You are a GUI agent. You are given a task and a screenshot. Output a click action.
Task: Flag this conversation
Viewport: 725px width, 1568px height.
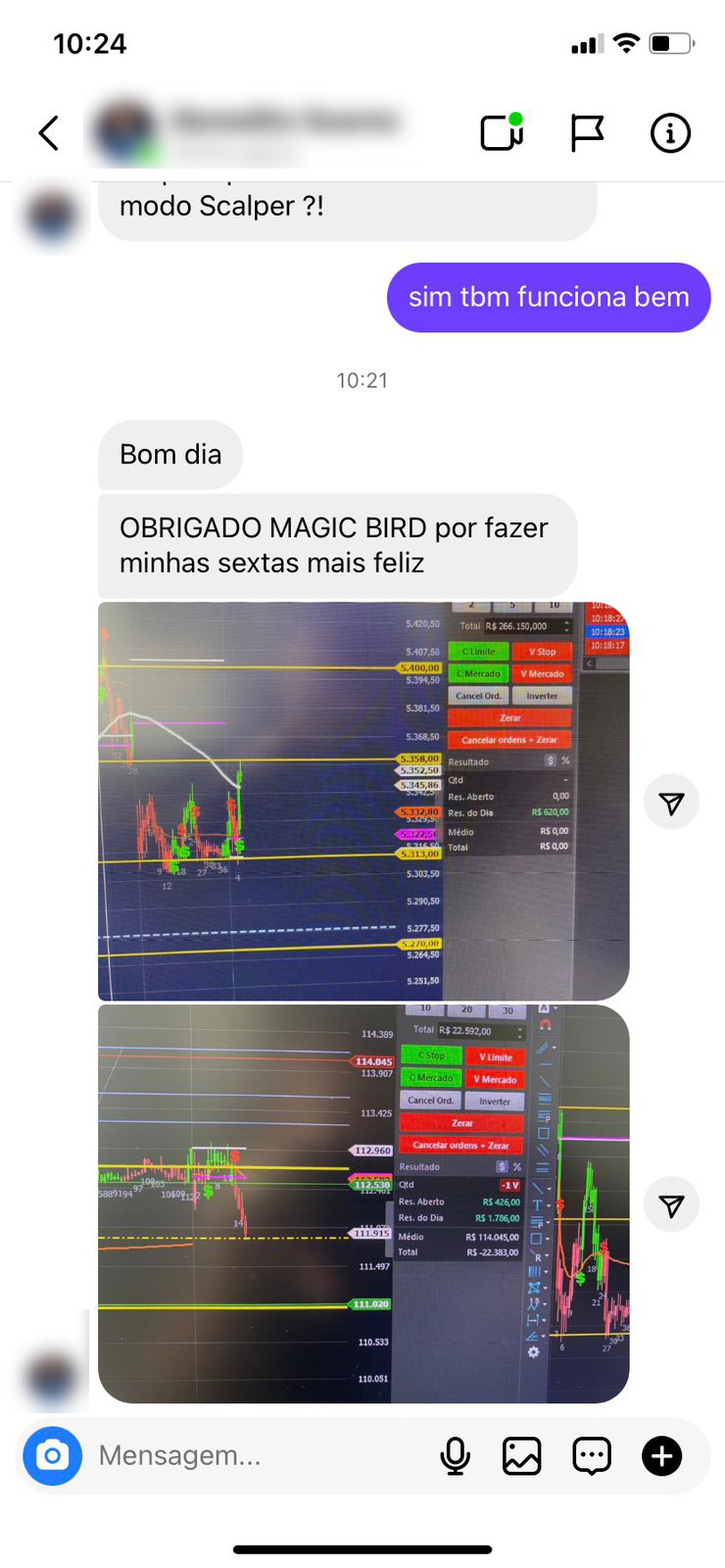[x=587, y=133]
